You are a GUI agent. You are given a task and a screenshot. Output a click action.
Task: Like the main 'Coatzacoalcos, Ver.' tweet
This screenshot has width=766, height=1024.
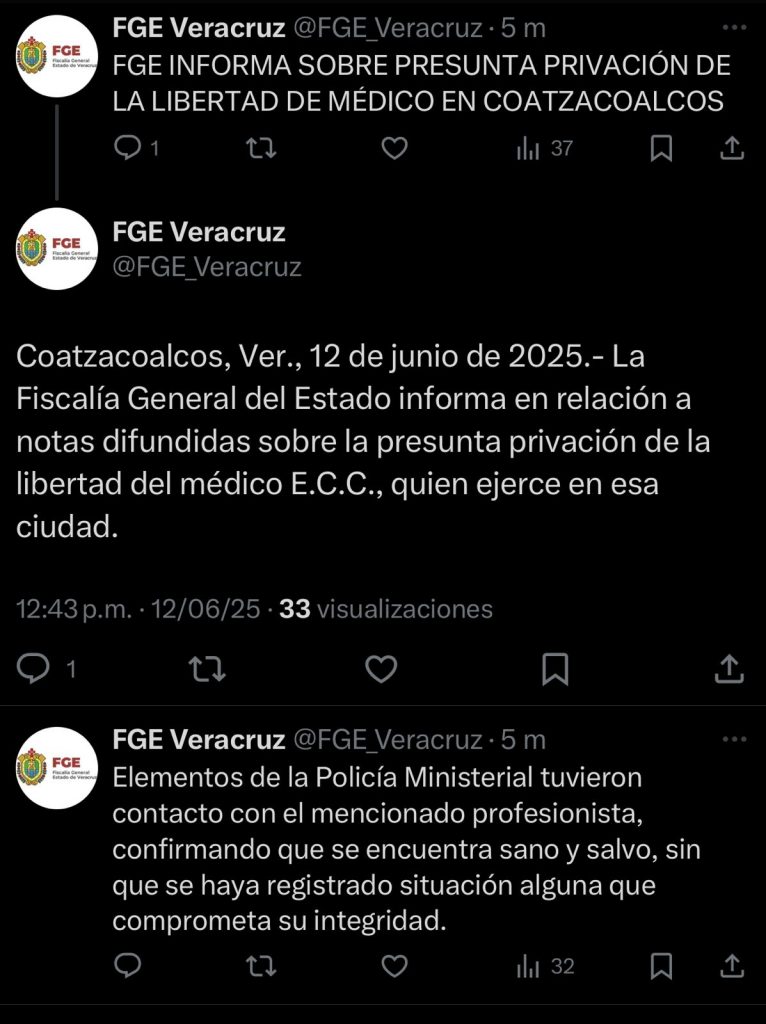[381, 668]
